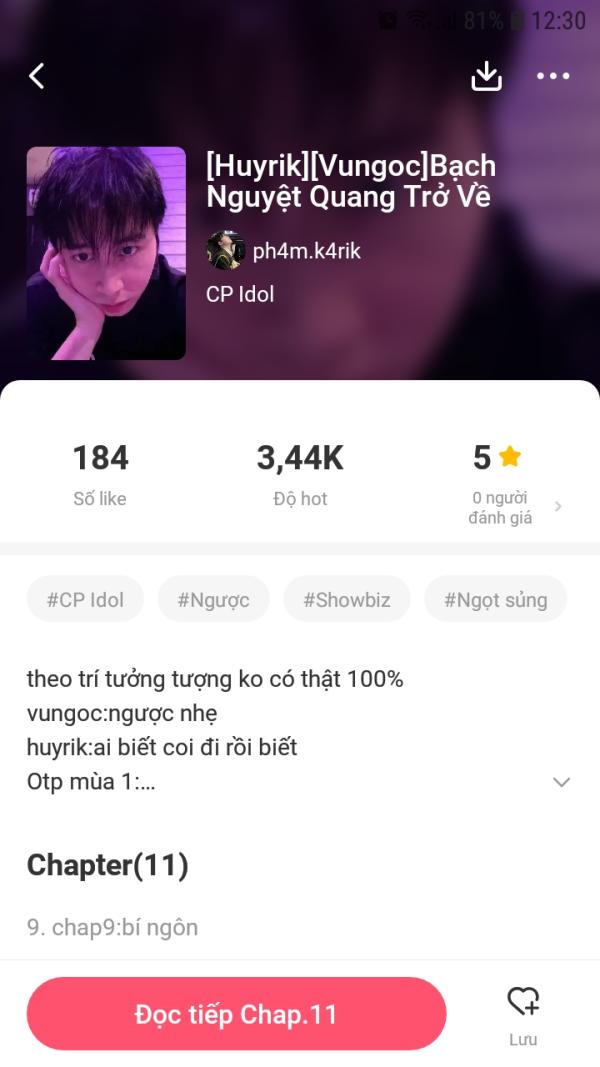Tap Đọc tiếp Chap.11 to continue reading
The height and width of the screenshot is (1067, 600).
click(x=236, y=1014)
